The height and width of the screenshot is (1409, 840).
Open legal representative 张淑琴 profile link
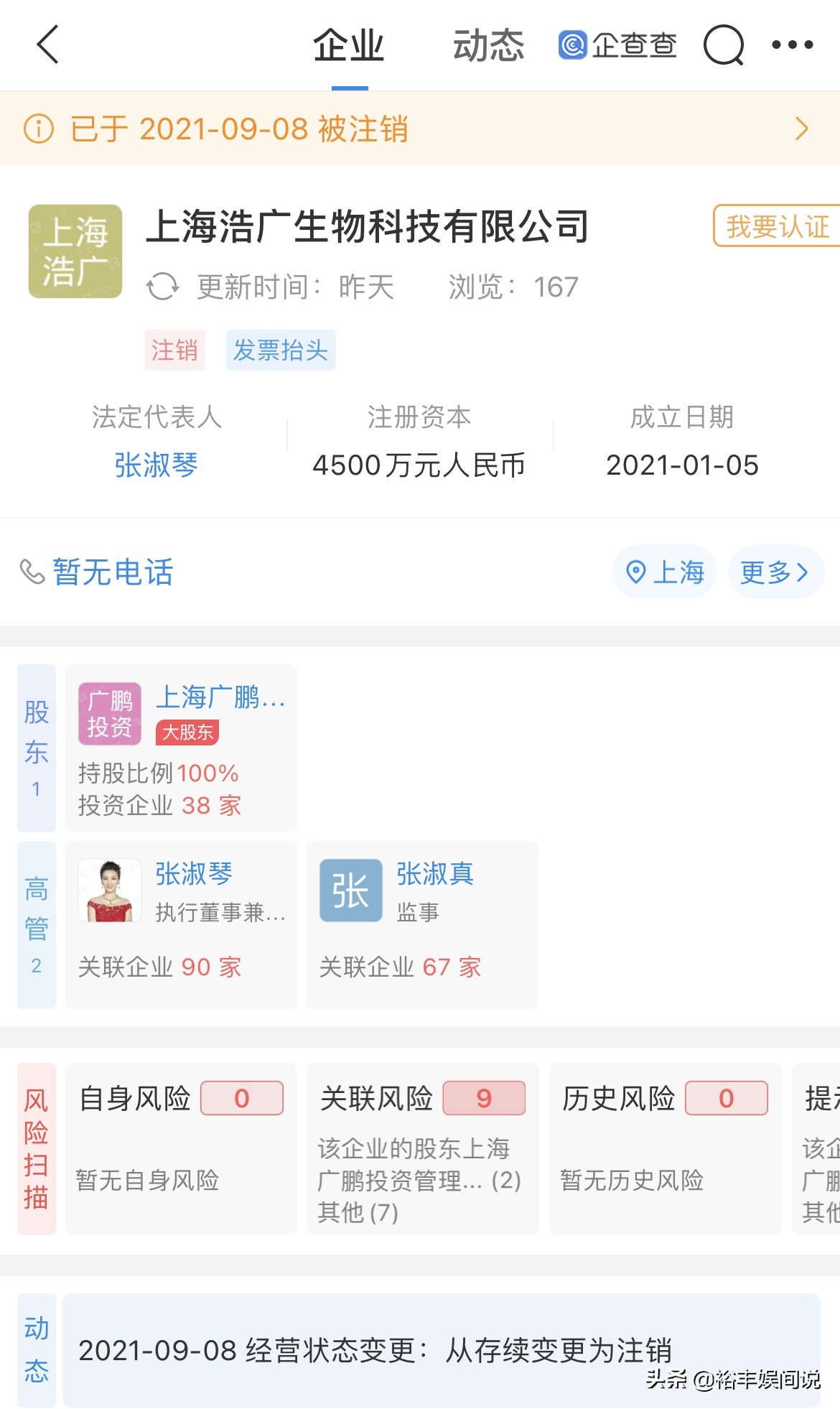[157, 465]
